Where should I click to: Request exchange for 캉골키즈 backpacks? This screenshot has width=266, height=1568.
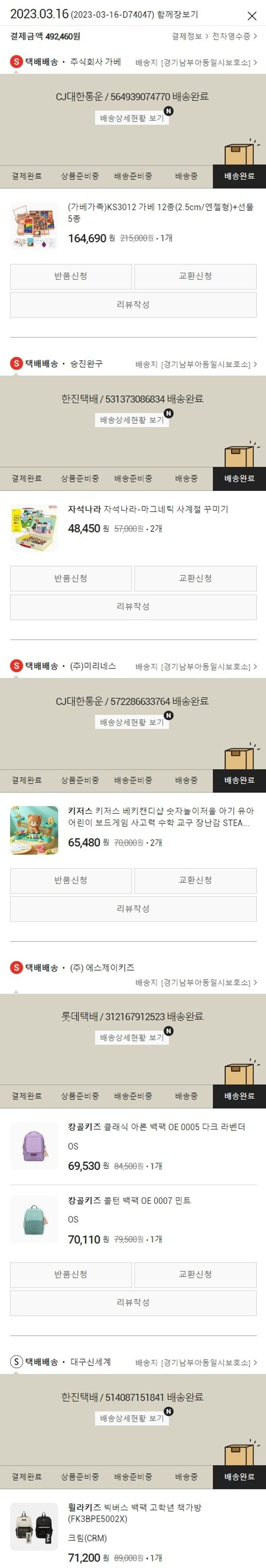[x=195, y=1274]
